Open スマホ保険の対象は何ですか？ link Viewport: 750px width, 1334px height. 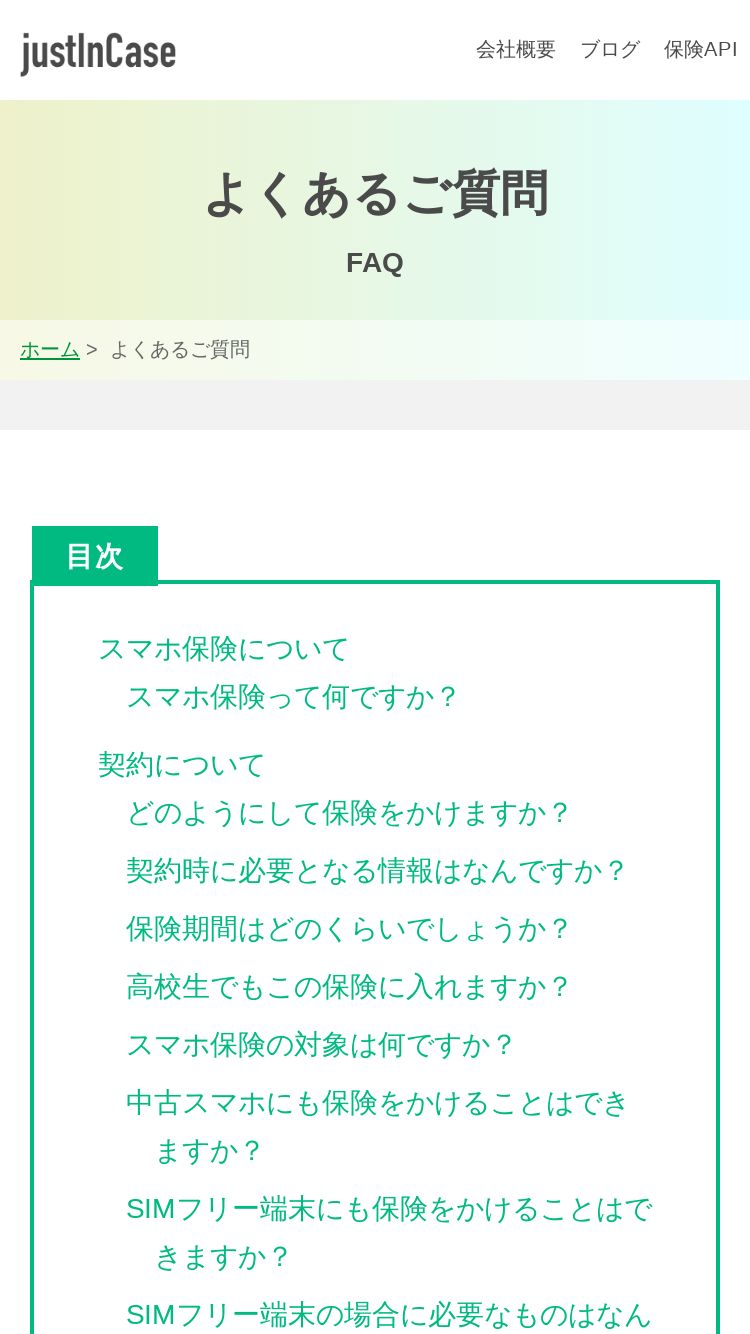coord(319,1044)
